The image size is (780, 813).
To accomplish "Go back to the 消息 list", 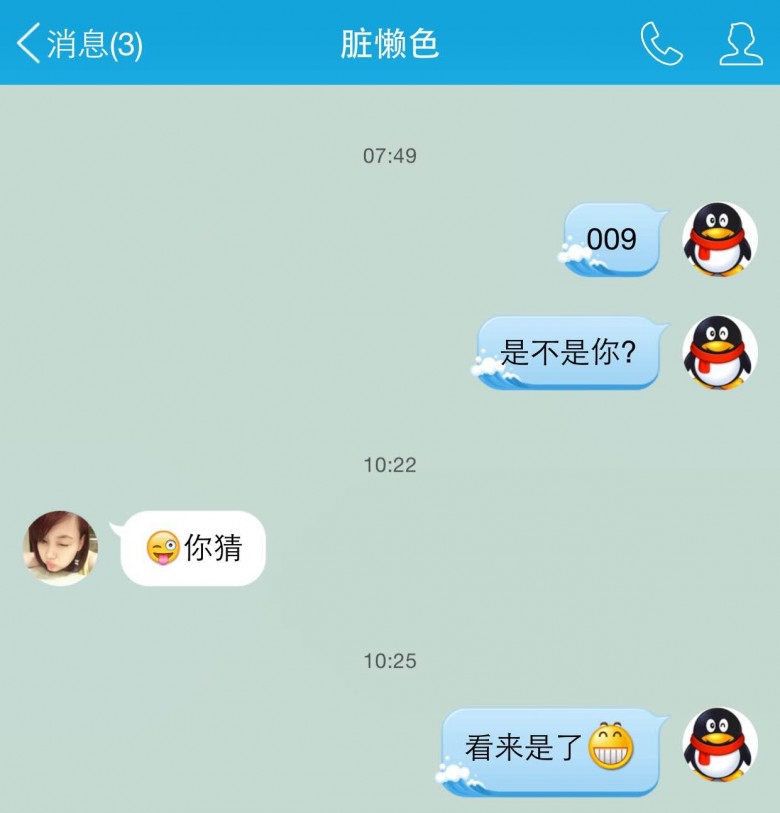I will tap(78, 44).
